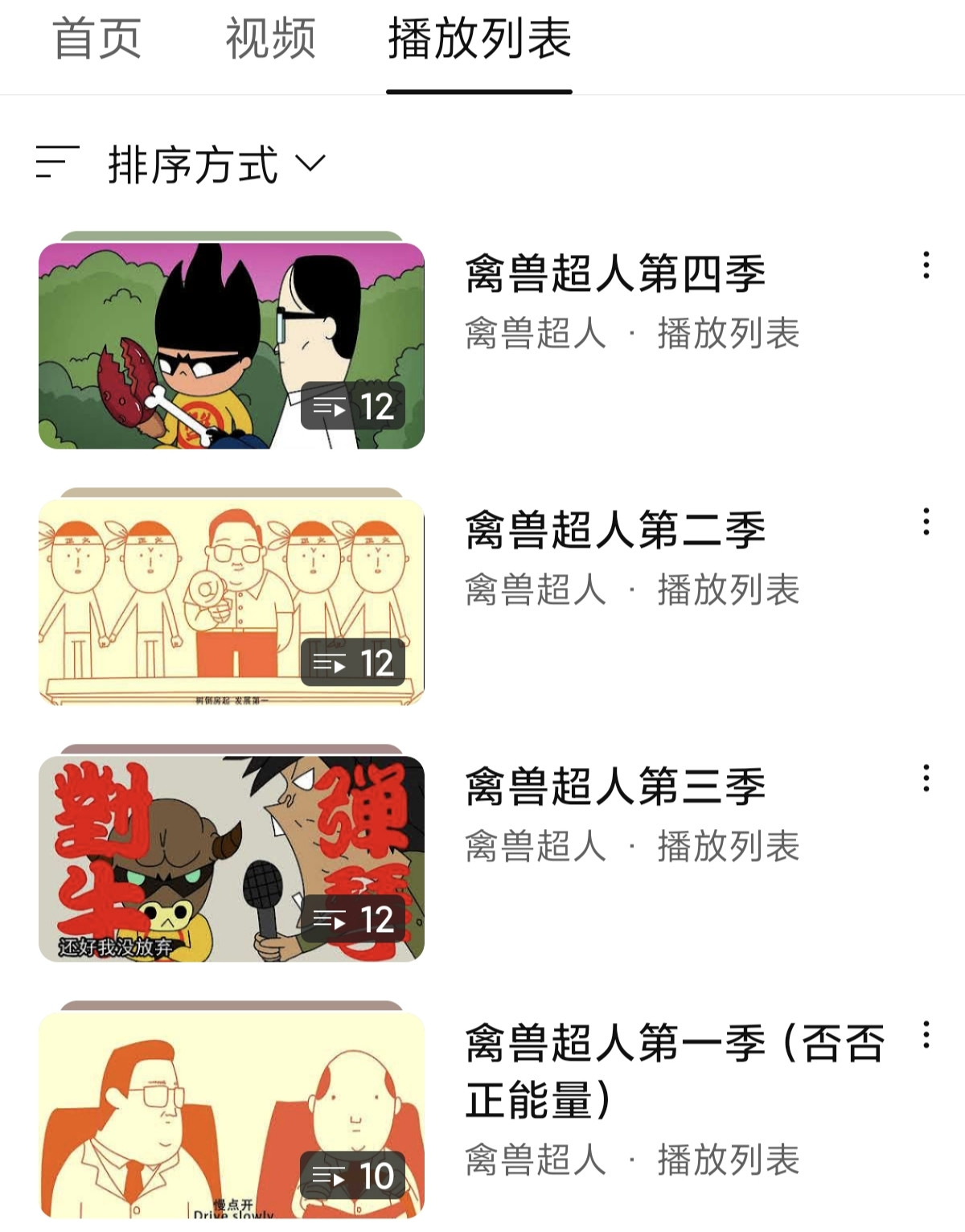Open more options for 禽兽超人第三季
Image resolution: width=965 pixels, height=1232 pixels.
coord(926,778)
